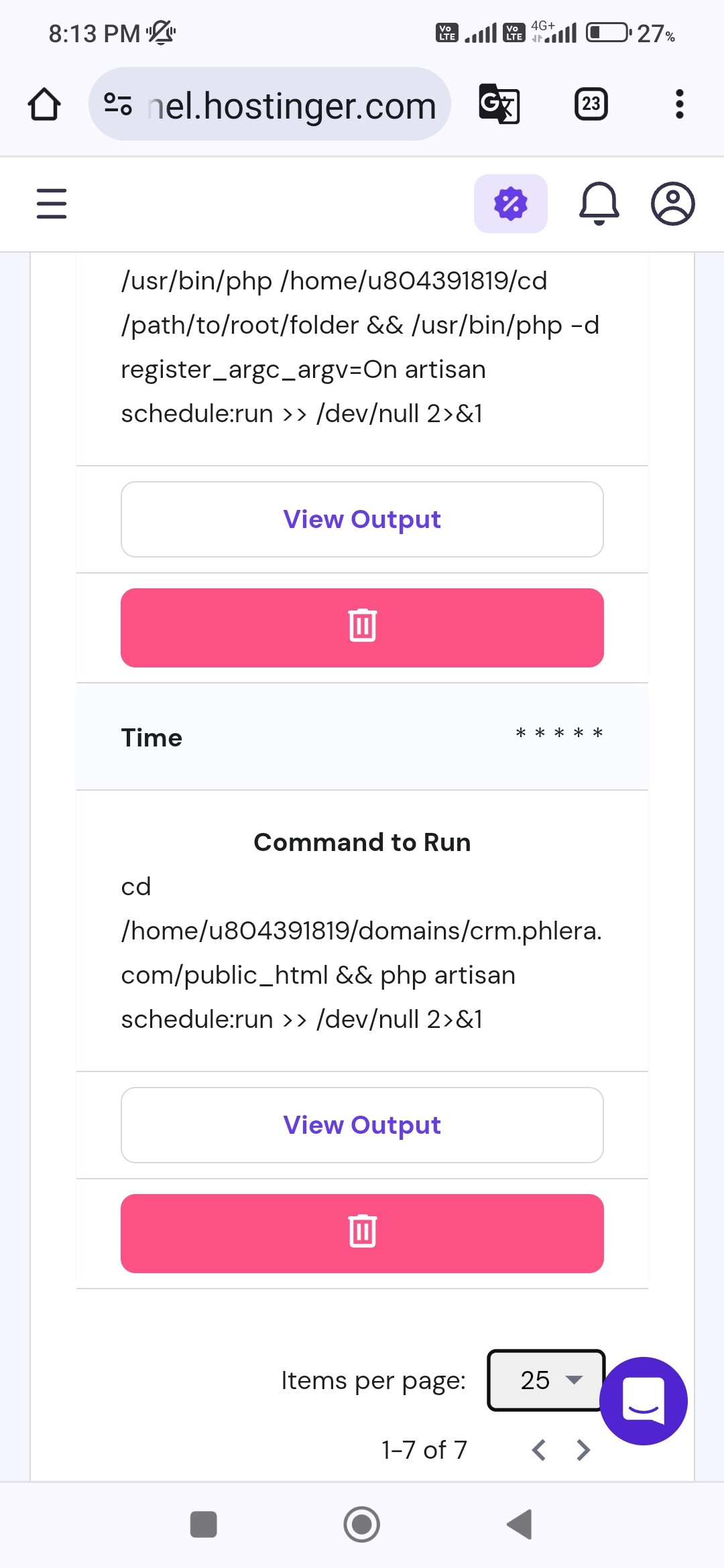Go to the previous page
724x1568 pixels.
(539, 1450)
